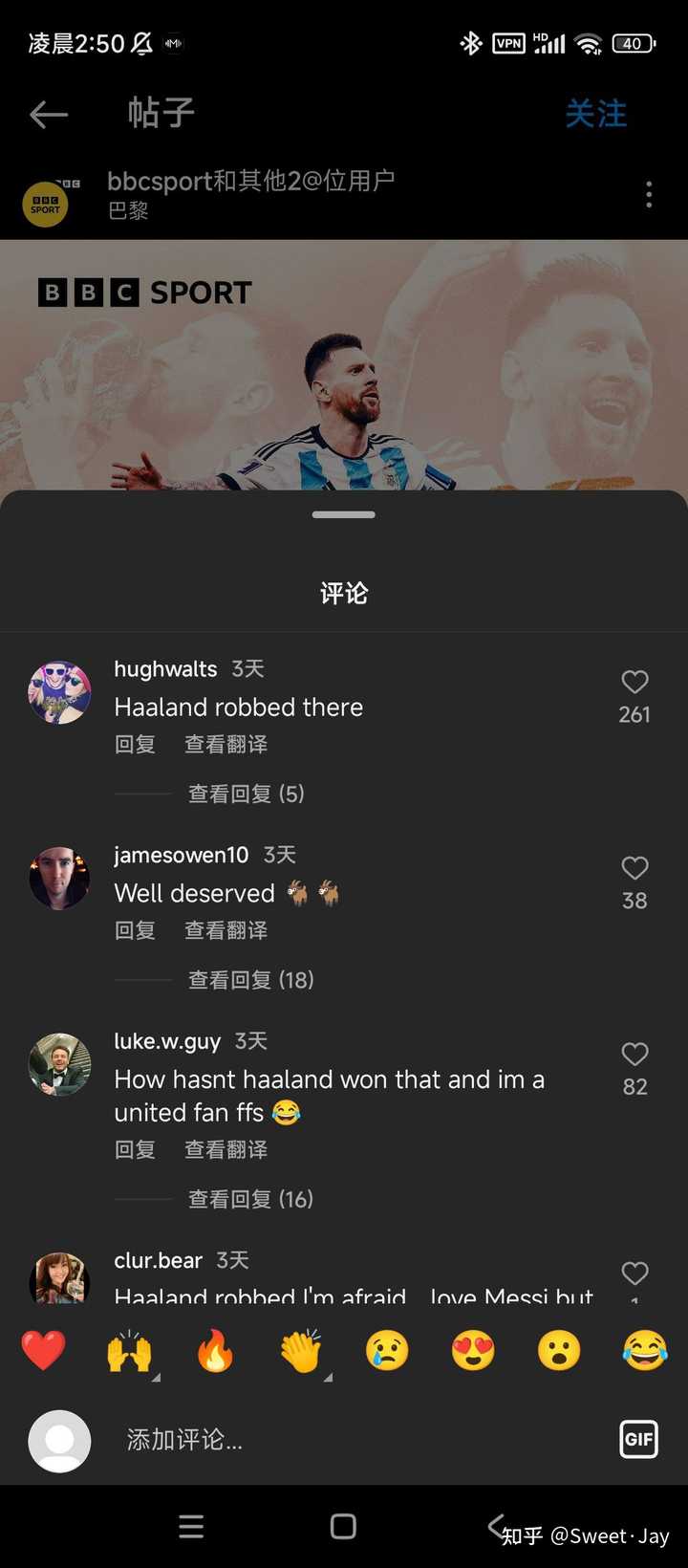Expand the 18 replies under jamesowen10

pyautogui.click(x=250, y=980)
